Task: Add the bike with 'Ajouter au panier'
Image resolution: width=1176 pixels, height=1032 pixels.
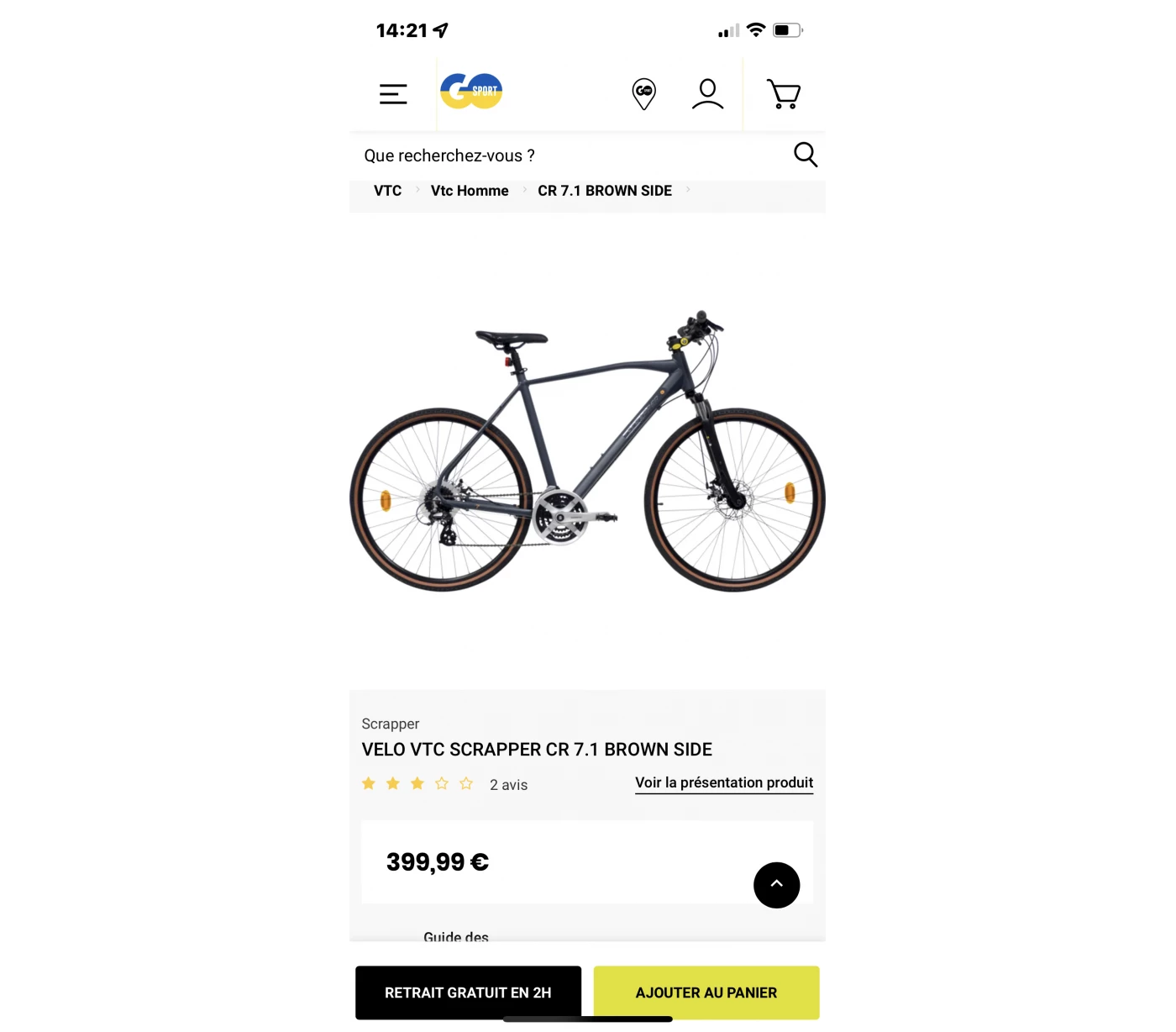Action: click(706, 993)
